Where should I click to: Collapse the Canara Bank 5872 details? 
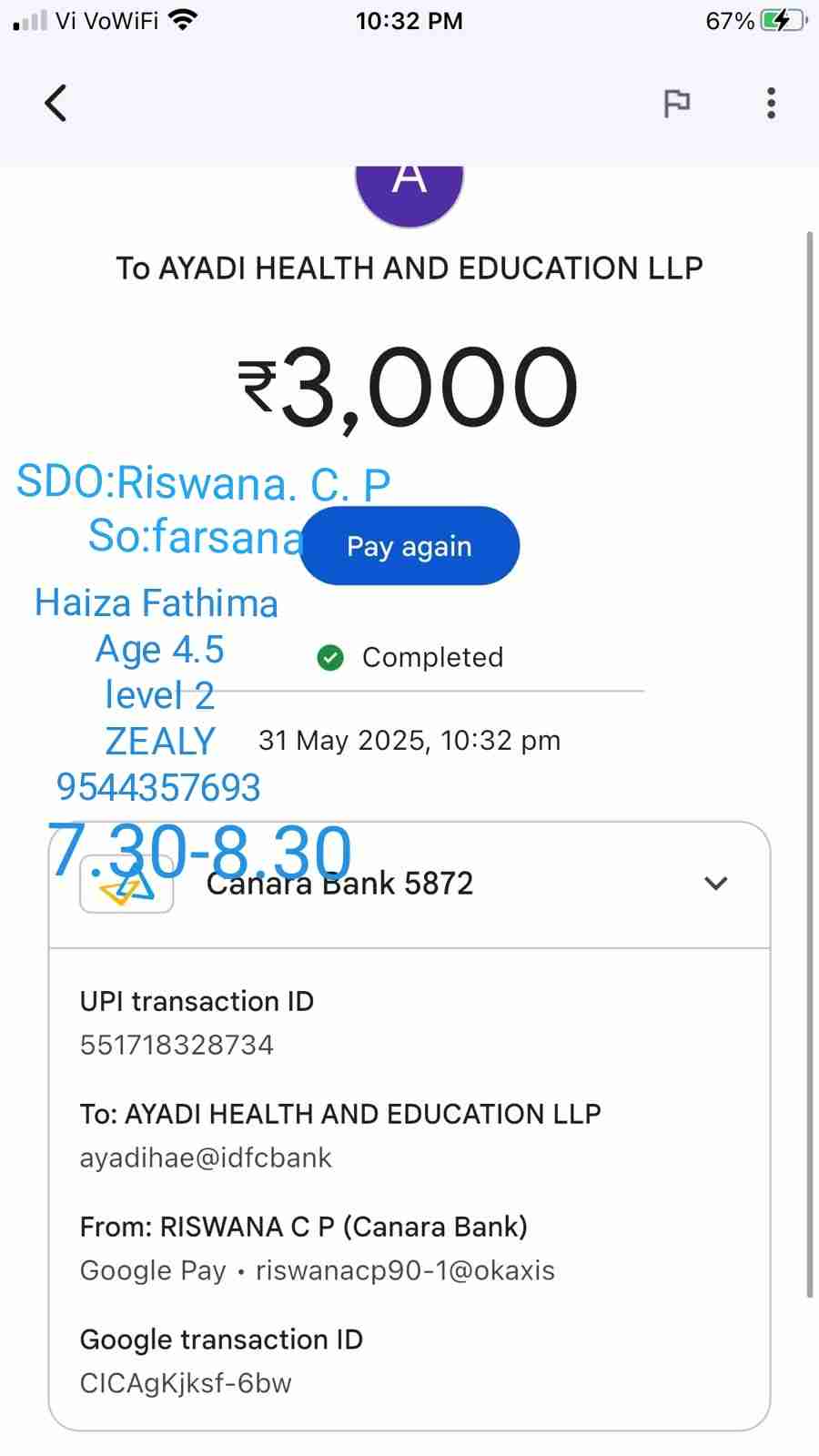(x=716, y=883)
